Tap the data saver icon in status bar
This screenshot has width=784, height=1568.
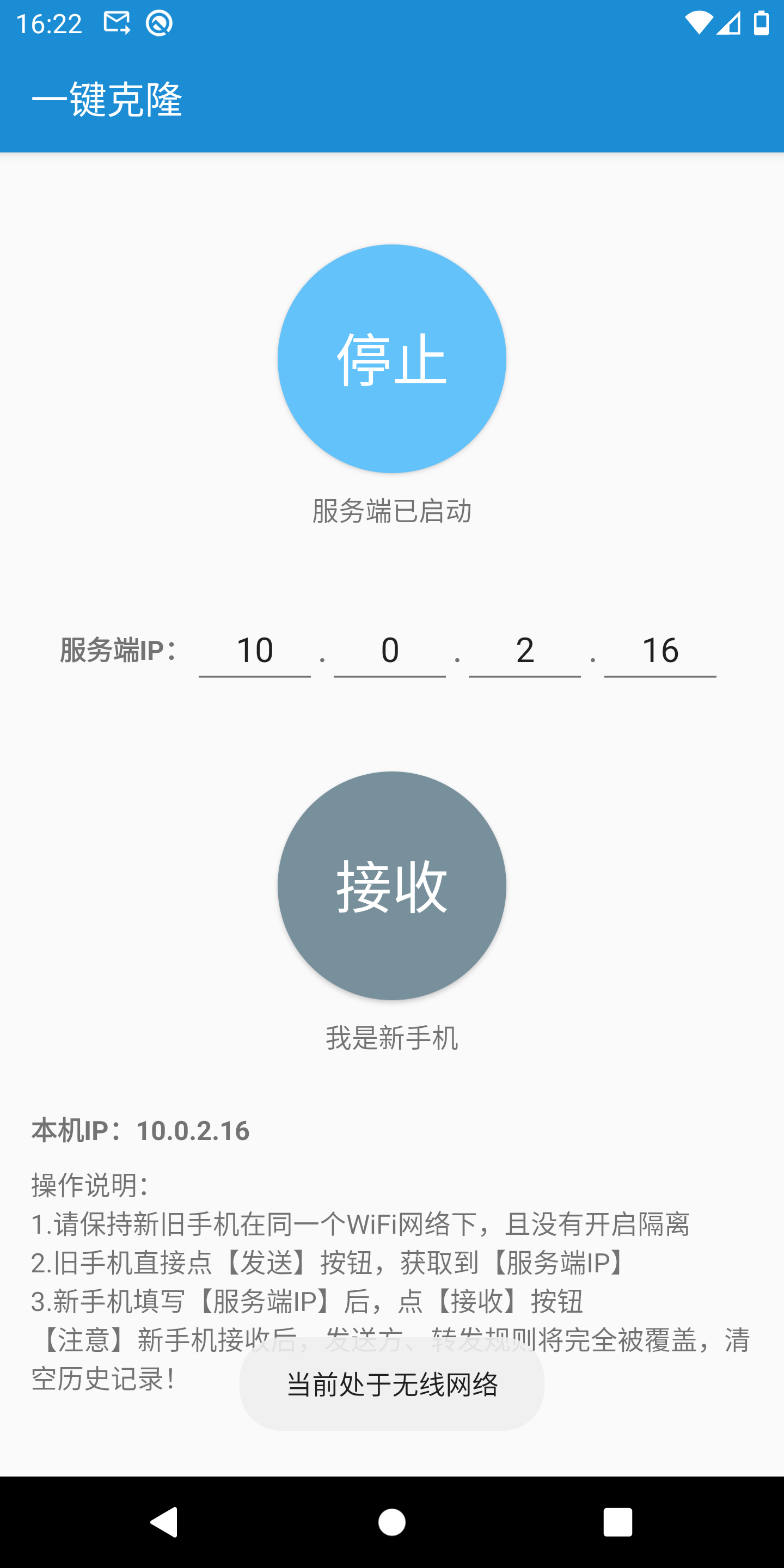coord(158,22)
